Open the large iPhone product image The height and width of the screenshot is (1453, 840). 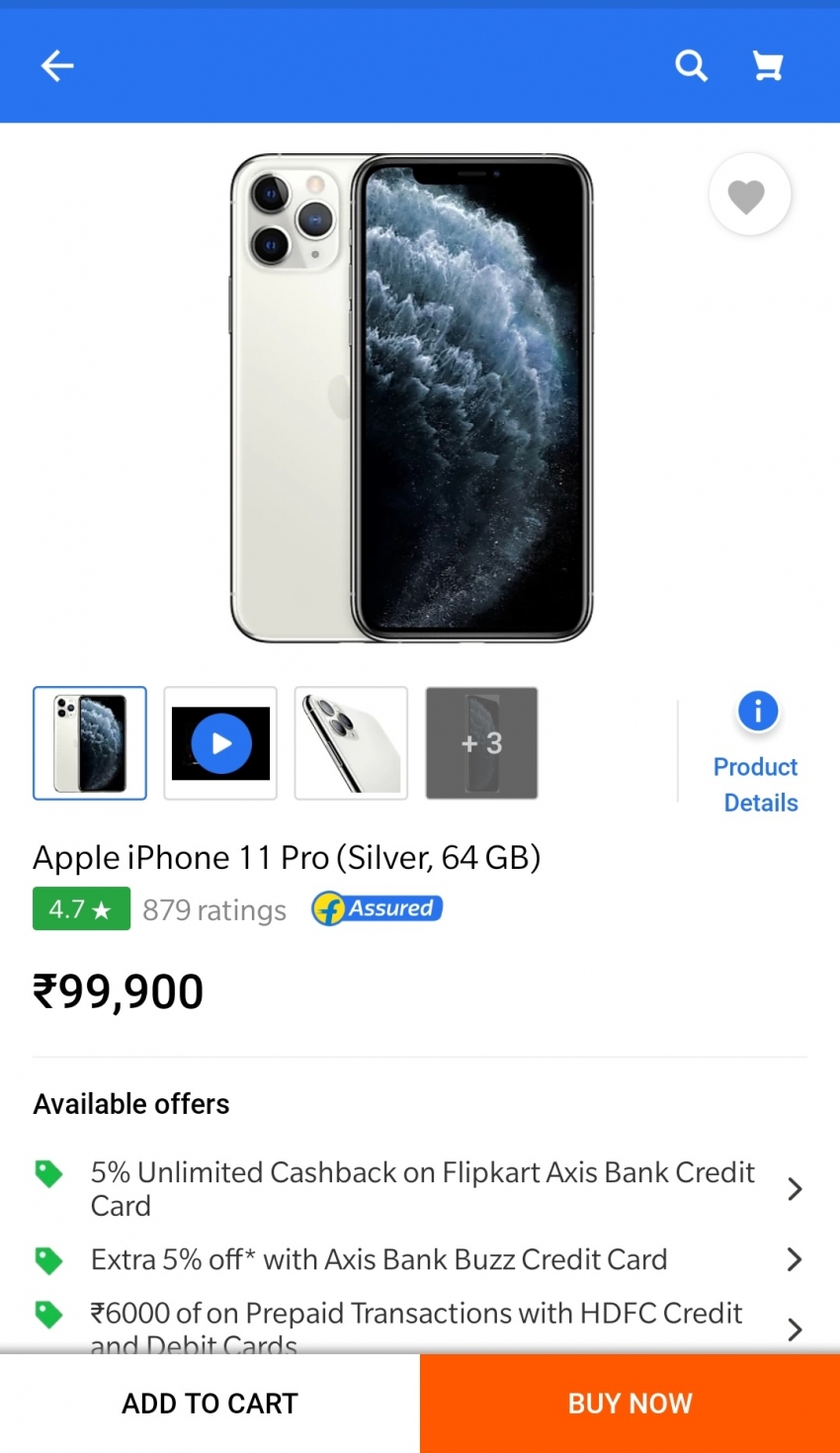pyautogui.click(x=411, y=398)
